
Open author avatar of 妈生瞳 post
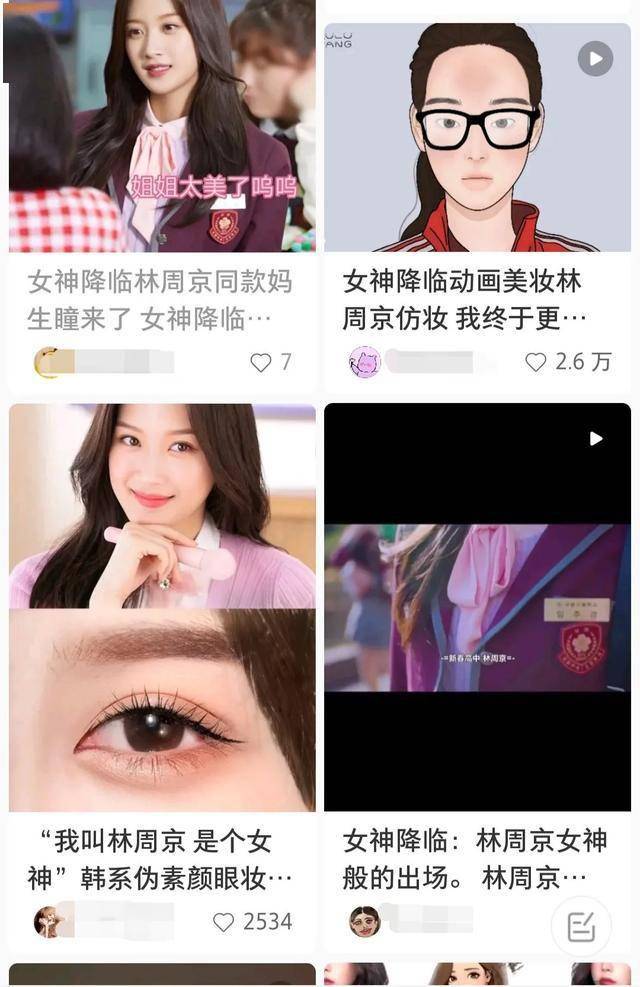pyautogui.click(x=47, y=362)
